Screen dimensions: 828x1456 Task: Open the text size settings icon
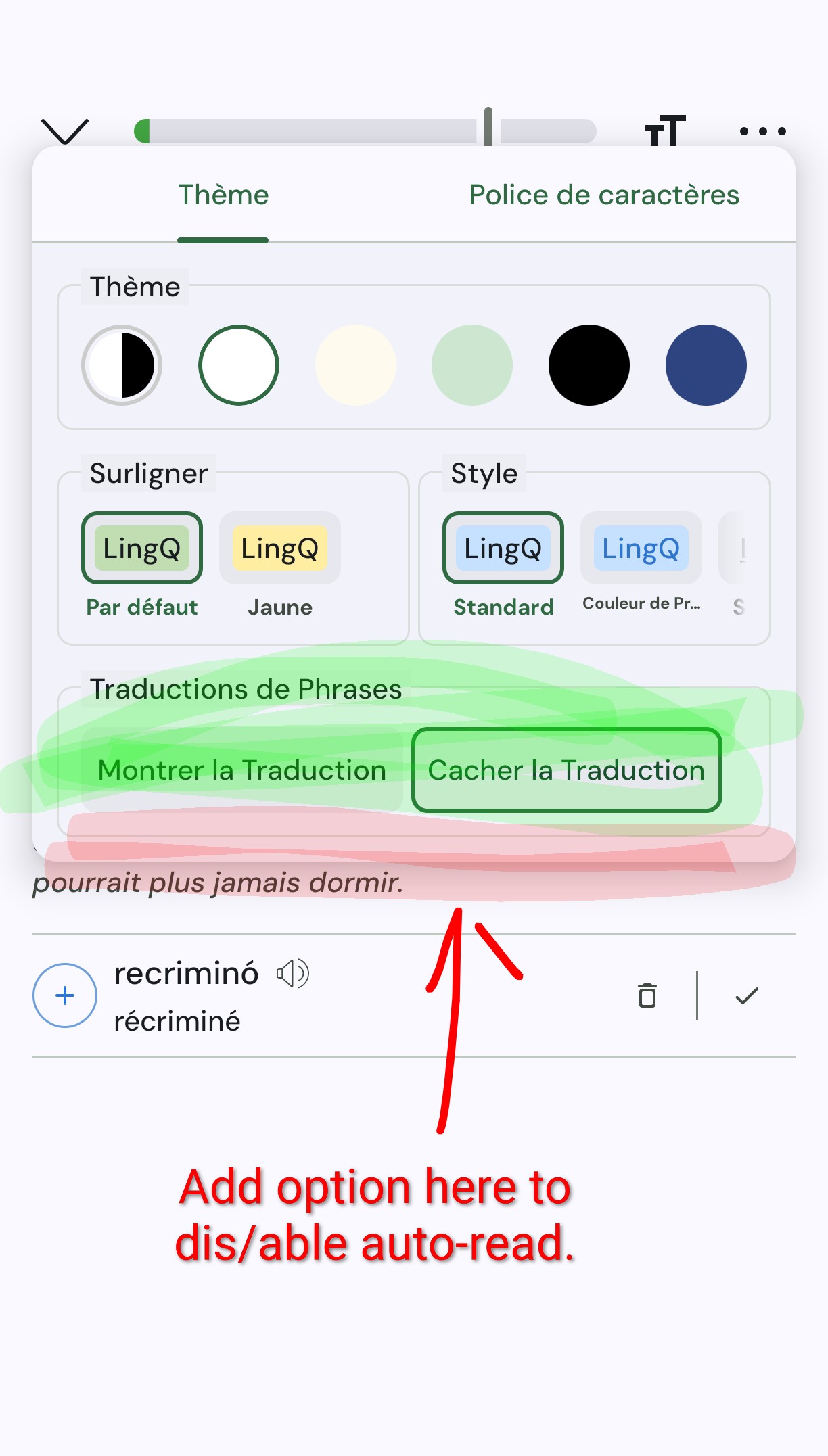click(x=665, y=131)
